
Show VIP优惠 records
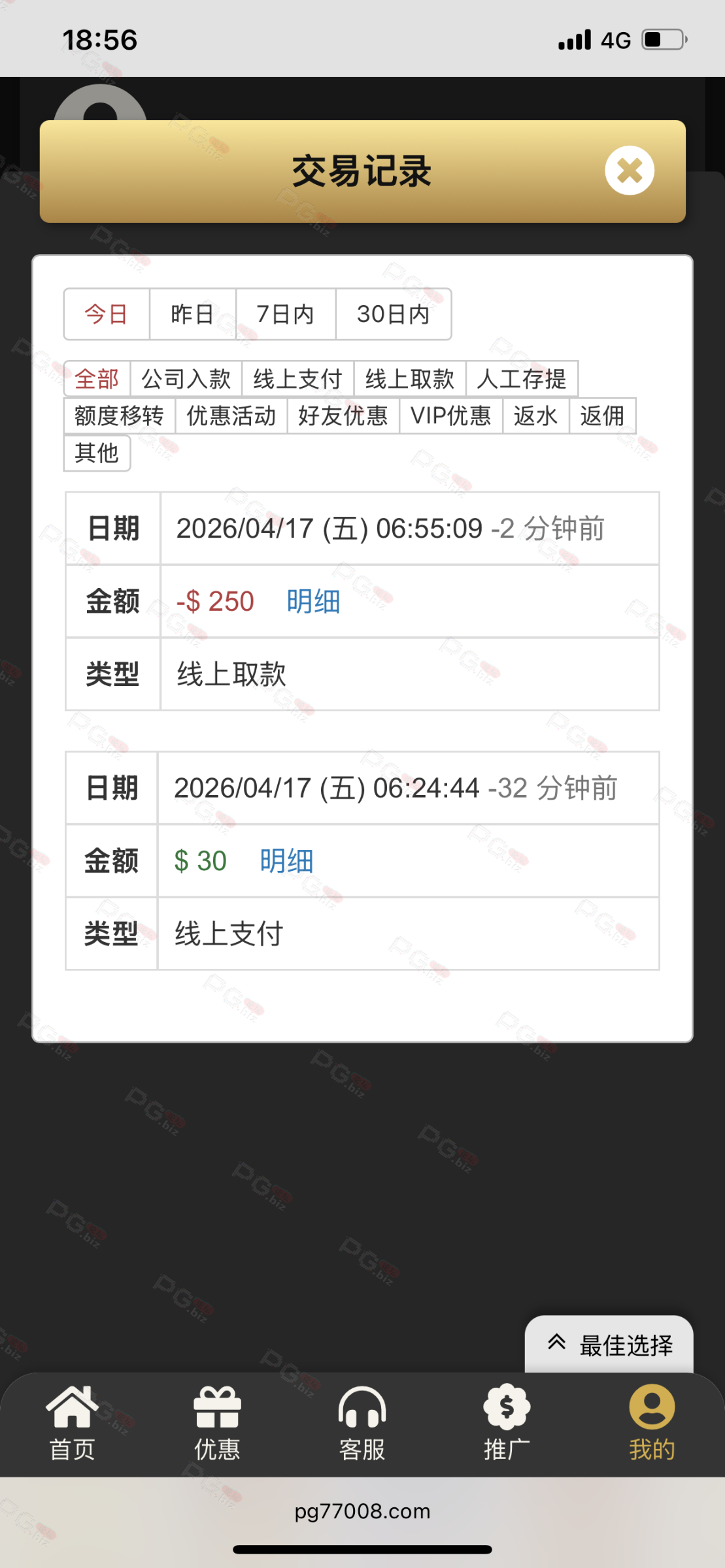(x=450, y=416)
